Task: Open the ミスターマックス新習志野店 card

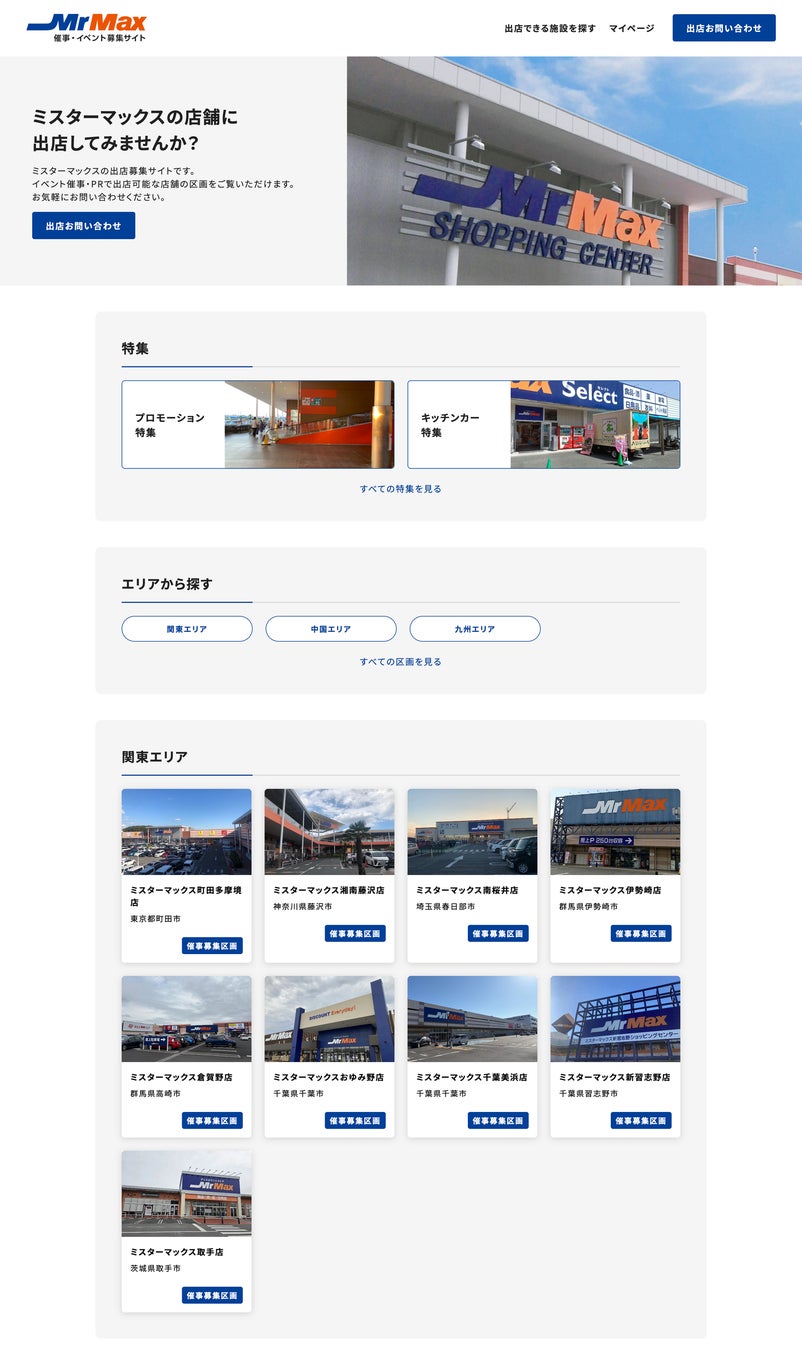Action: (x=615, y=1055)
